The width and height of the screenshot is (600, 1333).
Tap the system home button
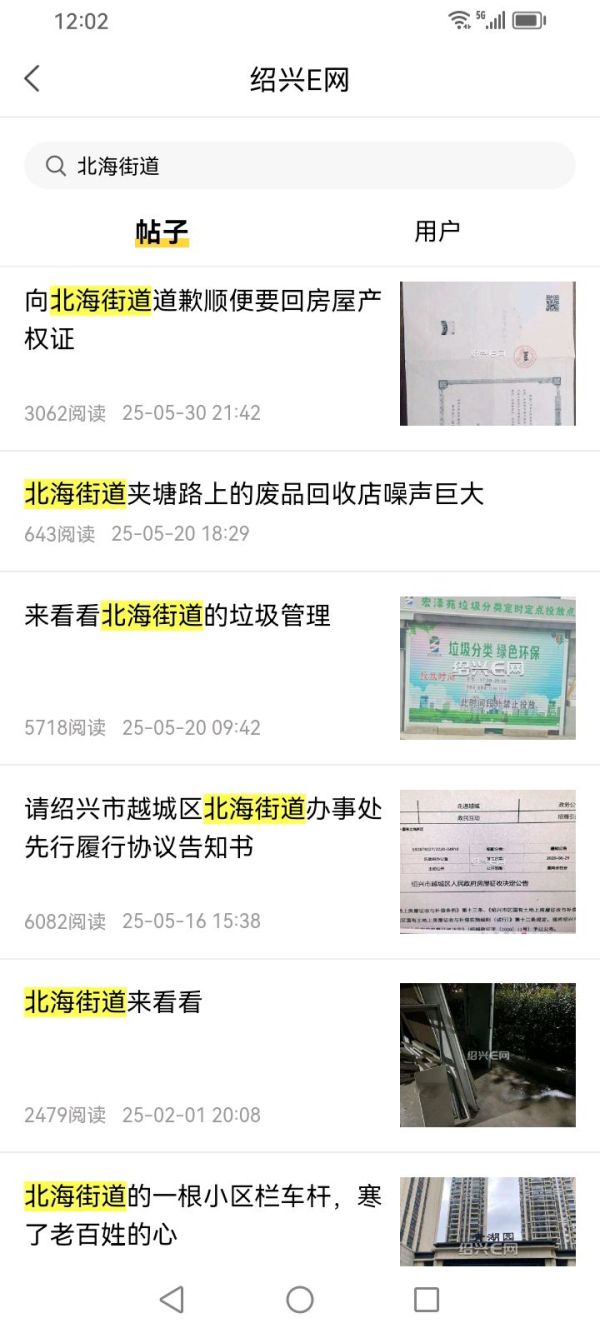(x=300, y=1299)
